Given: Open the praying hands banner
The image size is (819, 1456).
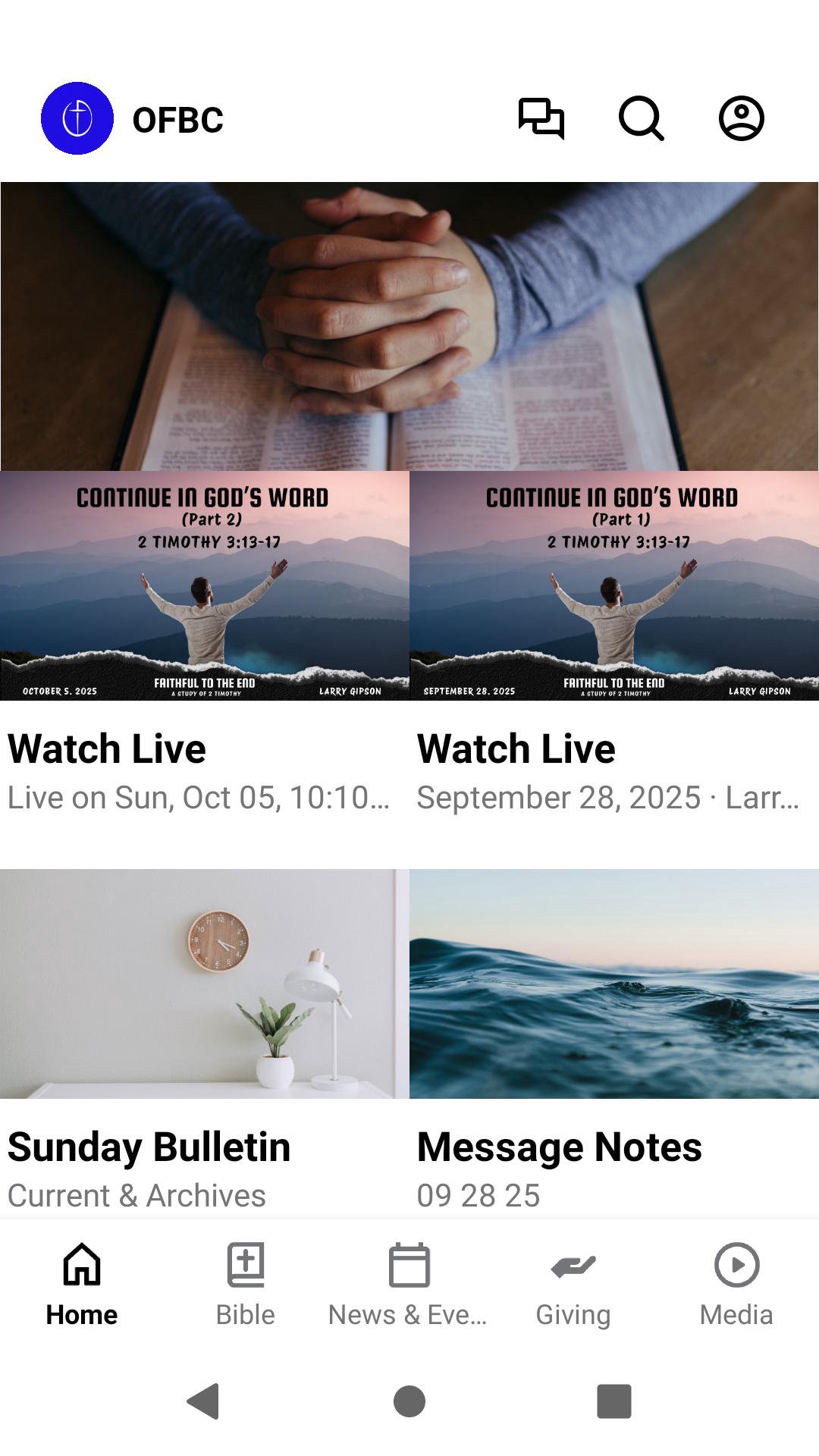Looking at the screenshot, I should point(409,326).
